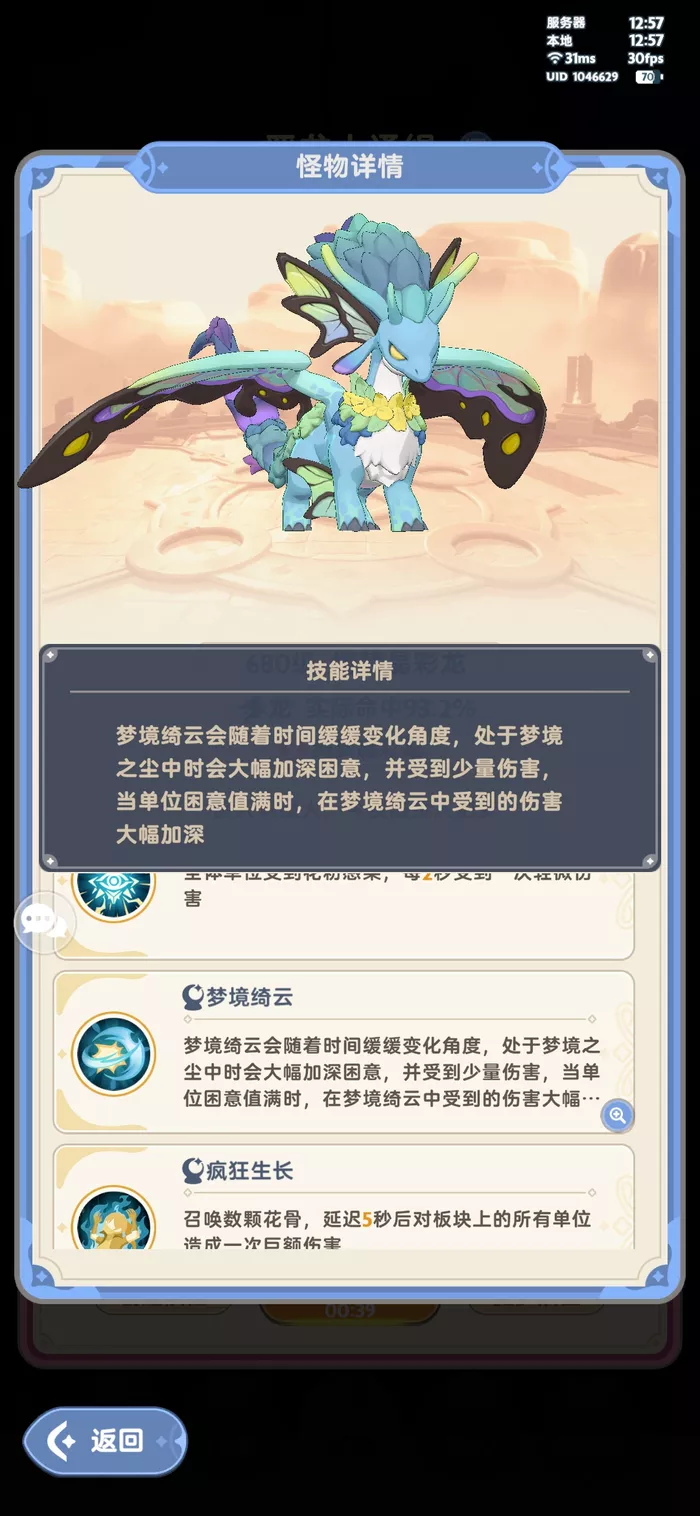This screenshot has height=1516, width=700.
Task: Open the floating chat bubble icon
Action: 44,922
